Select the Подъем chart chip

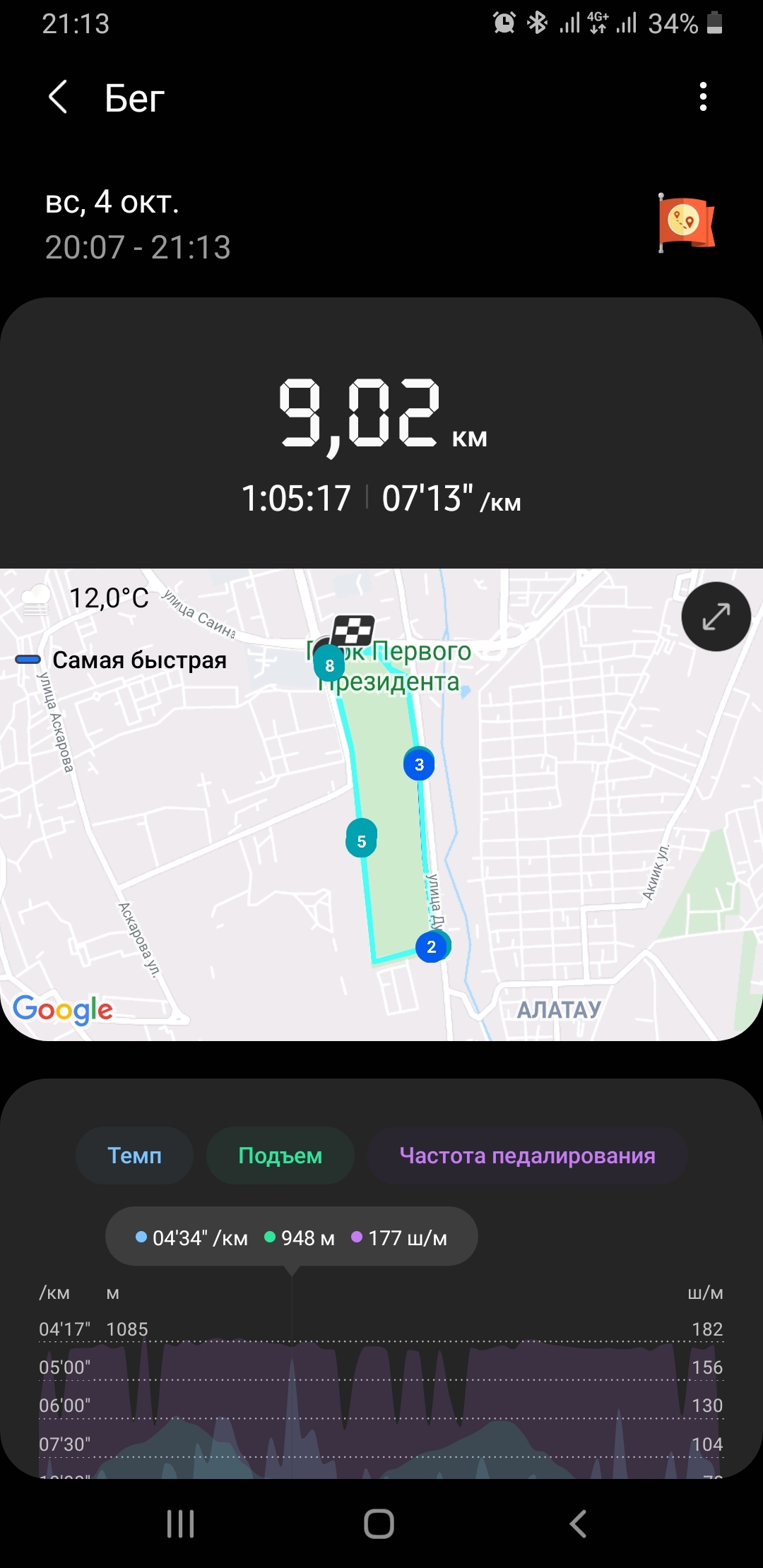point(280,1156)
